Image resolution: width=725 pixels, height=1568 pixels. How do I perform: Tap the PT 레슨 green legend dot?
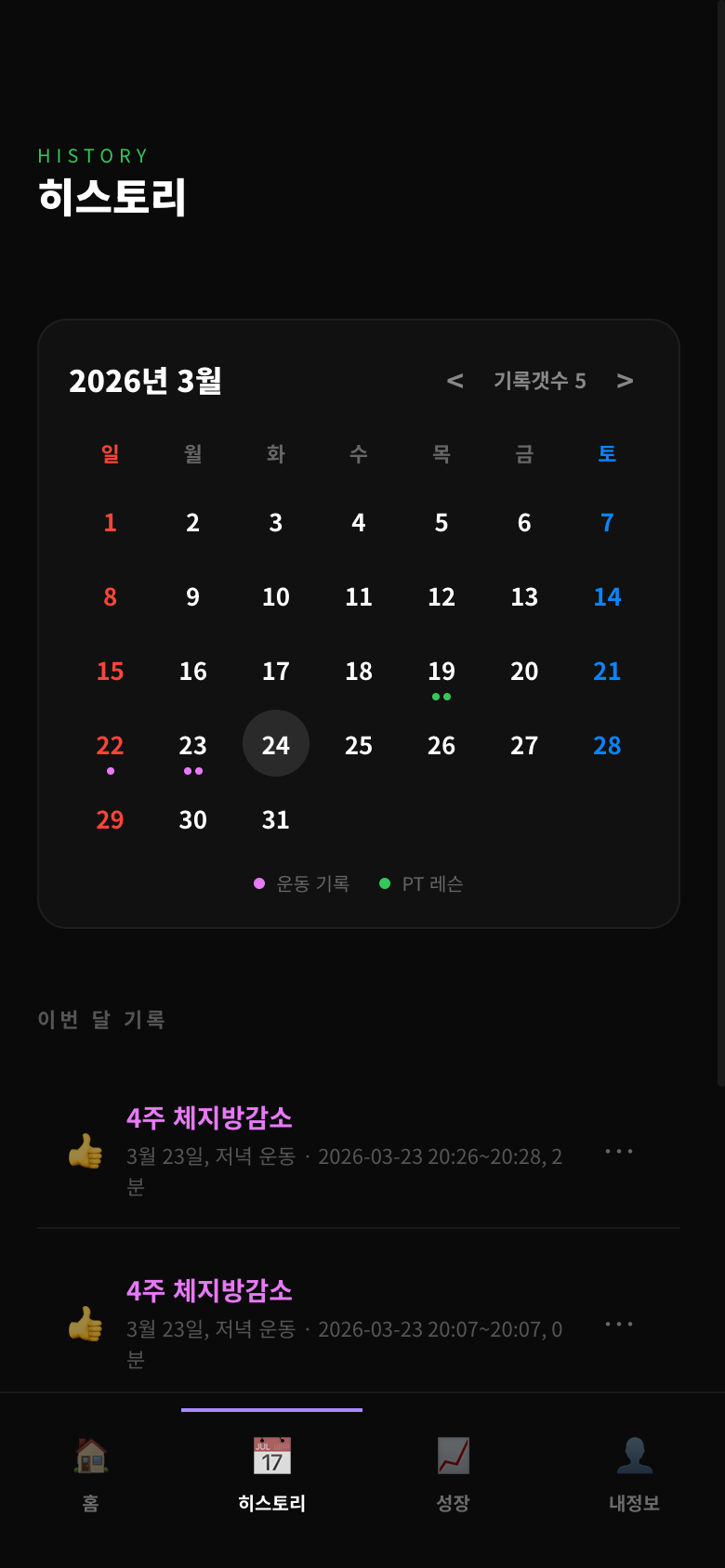click(x=382, y=883)
